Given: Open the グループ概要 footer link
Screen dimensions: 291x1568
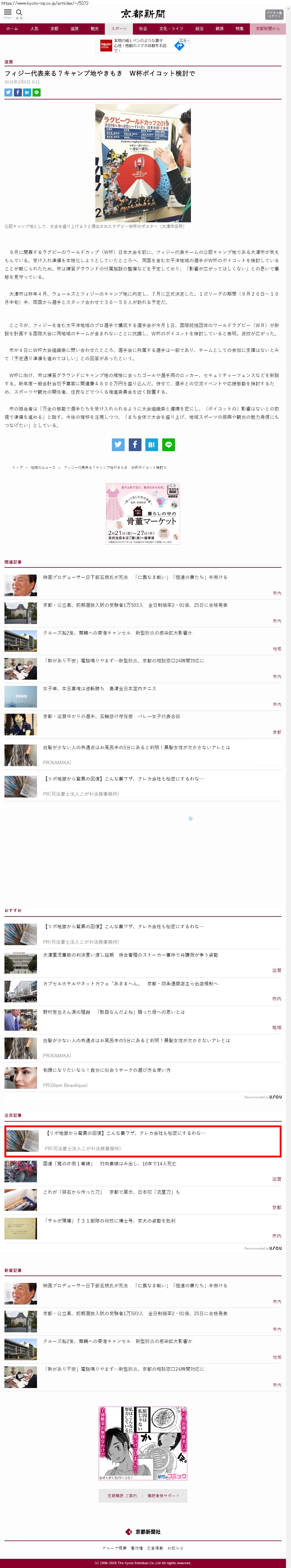Looking at the screenshot, I should [114, 1548].
